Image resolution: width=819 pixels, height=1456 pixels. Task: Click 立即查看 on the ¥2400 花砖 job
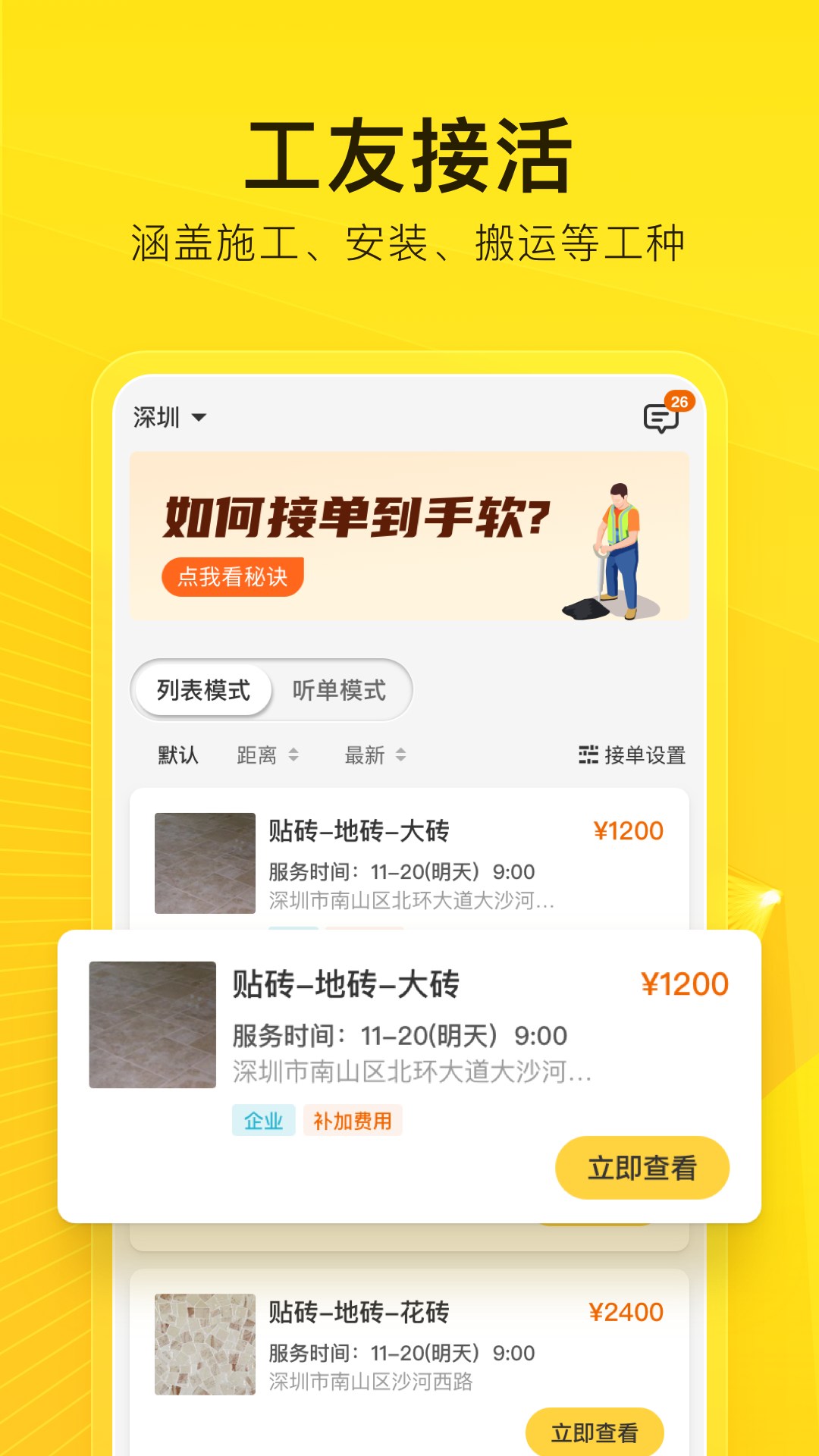pos(595,1430)
